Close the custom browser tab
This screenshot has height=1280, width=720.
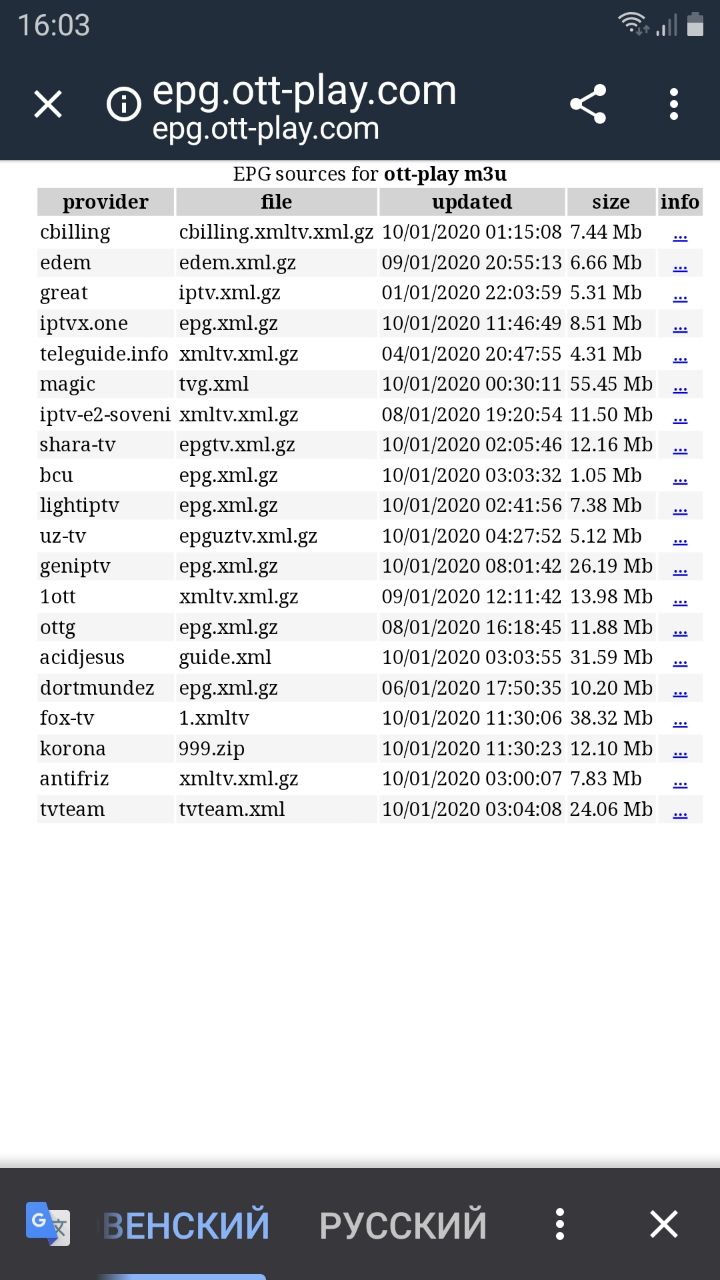48,104
